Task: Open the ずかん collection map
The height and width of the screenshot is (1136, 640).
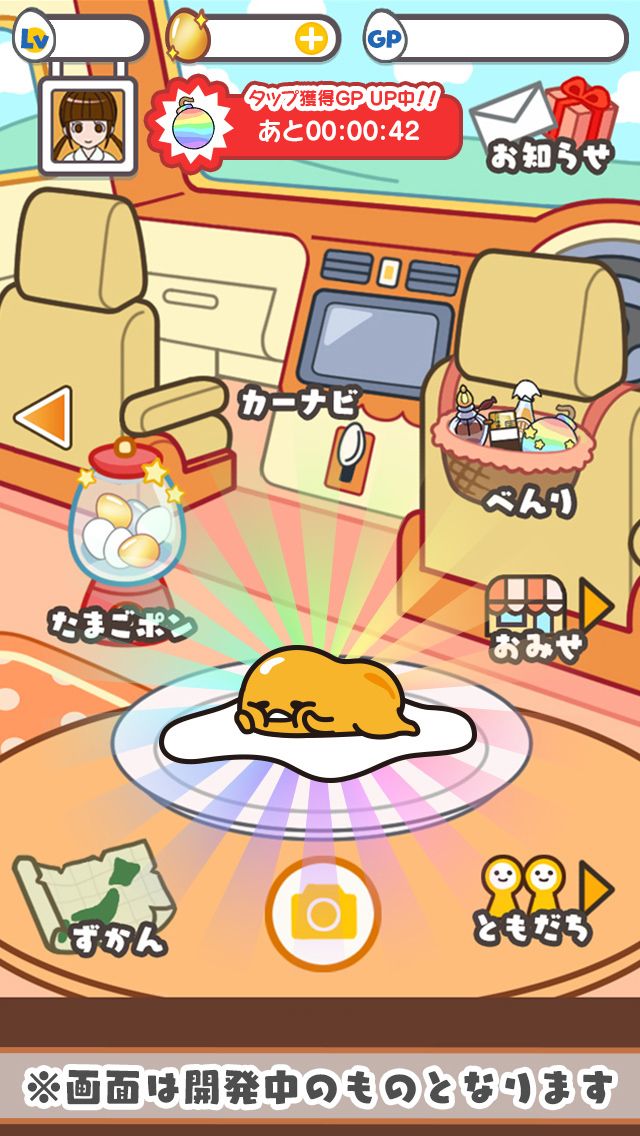Action: pyautogui.click(x=93, y=898)
